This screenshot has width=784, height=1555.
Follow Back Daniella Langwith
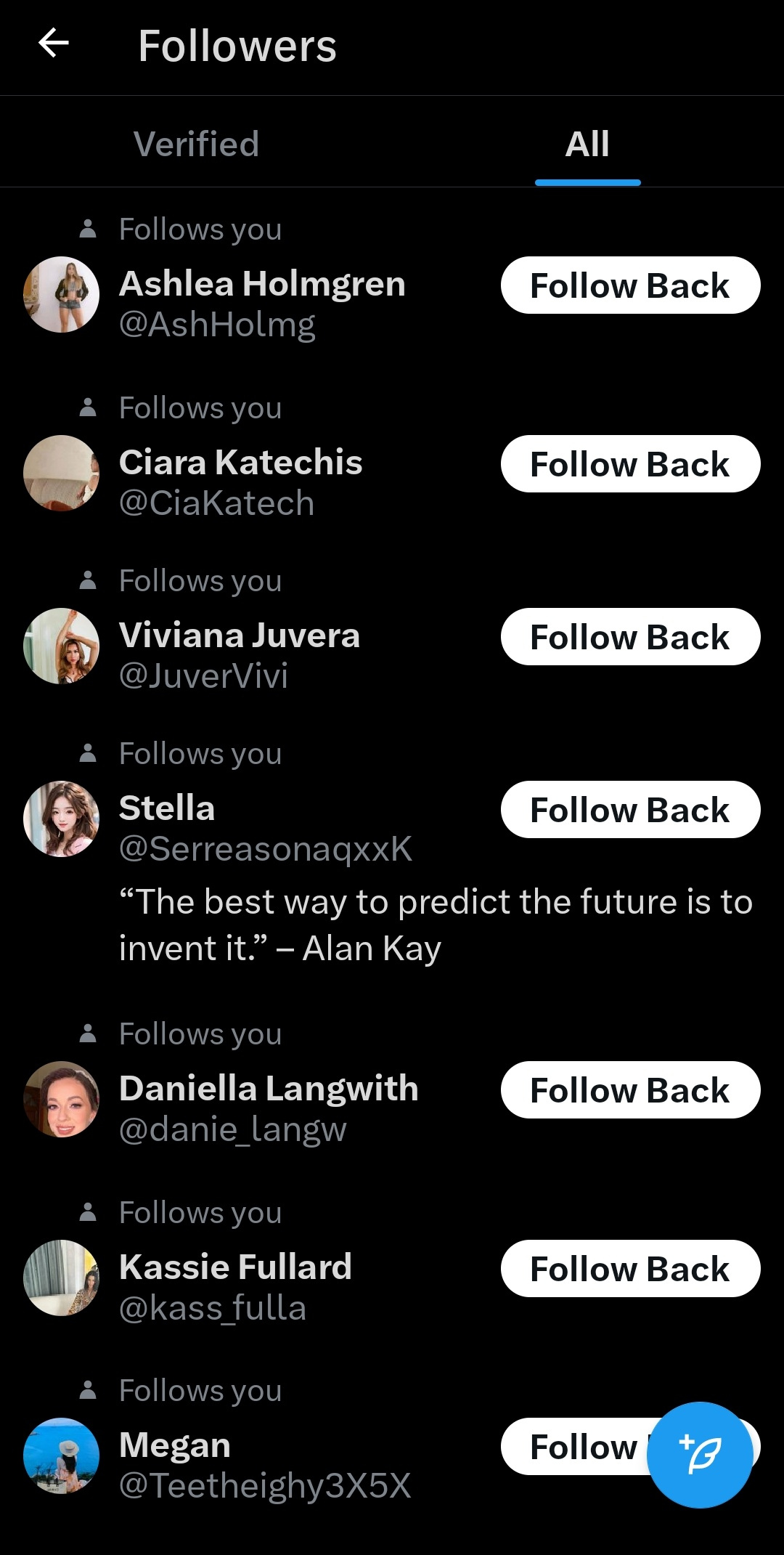(629, 1089)
